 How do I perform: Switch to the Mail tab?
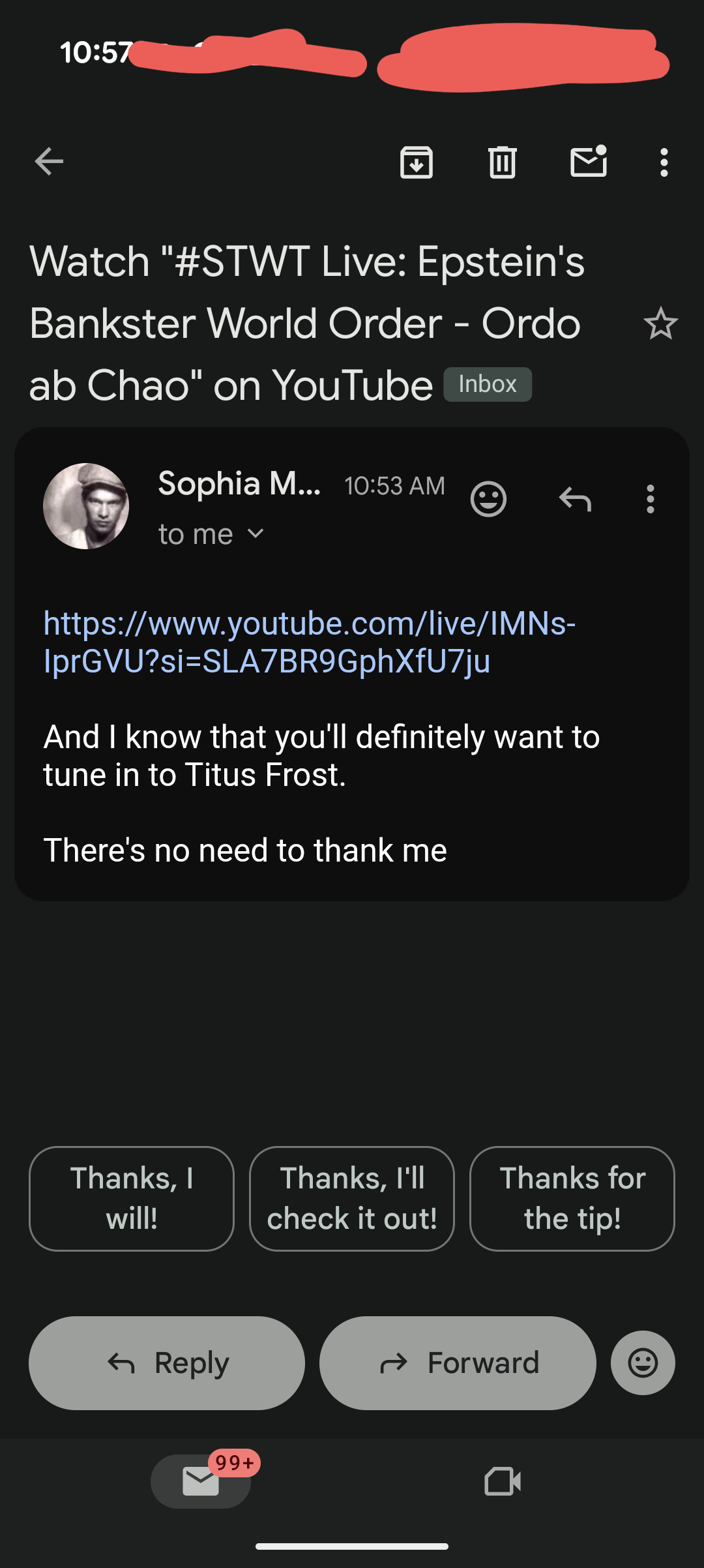coord(201,1481)
